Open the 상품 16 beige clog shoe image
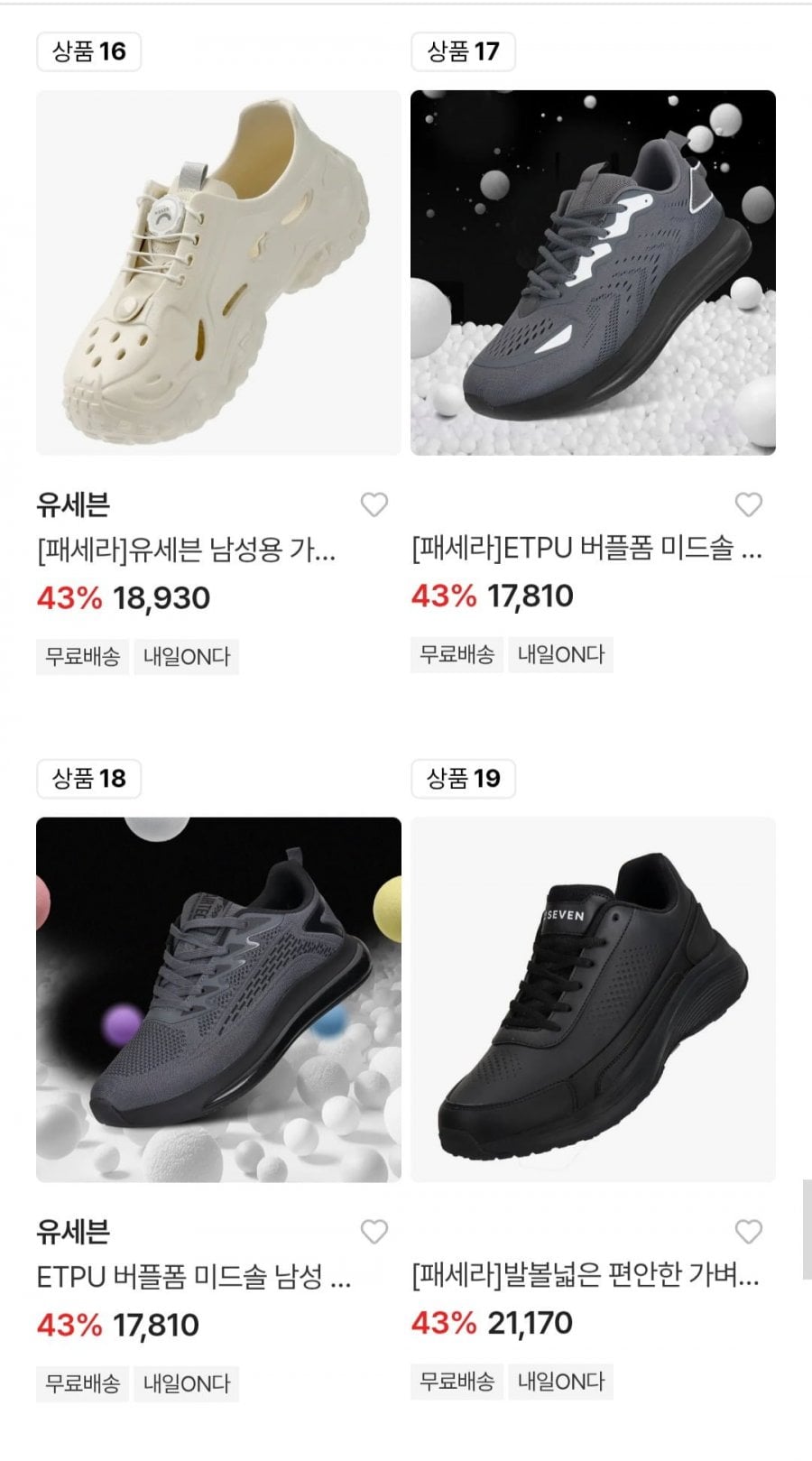Viewport: 812px width, 1461px height. 218,273
